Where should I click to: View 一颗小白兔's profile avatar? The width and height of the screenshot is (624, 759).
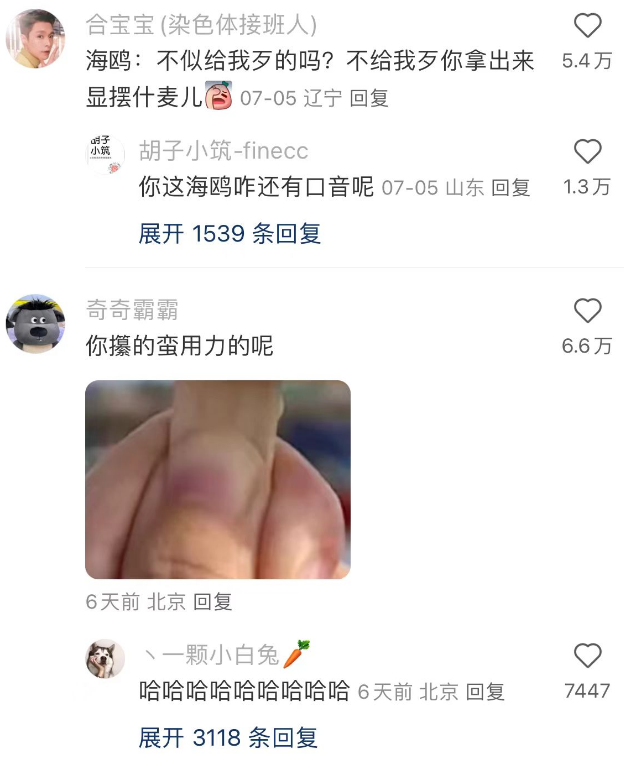(x=104, y=659)
